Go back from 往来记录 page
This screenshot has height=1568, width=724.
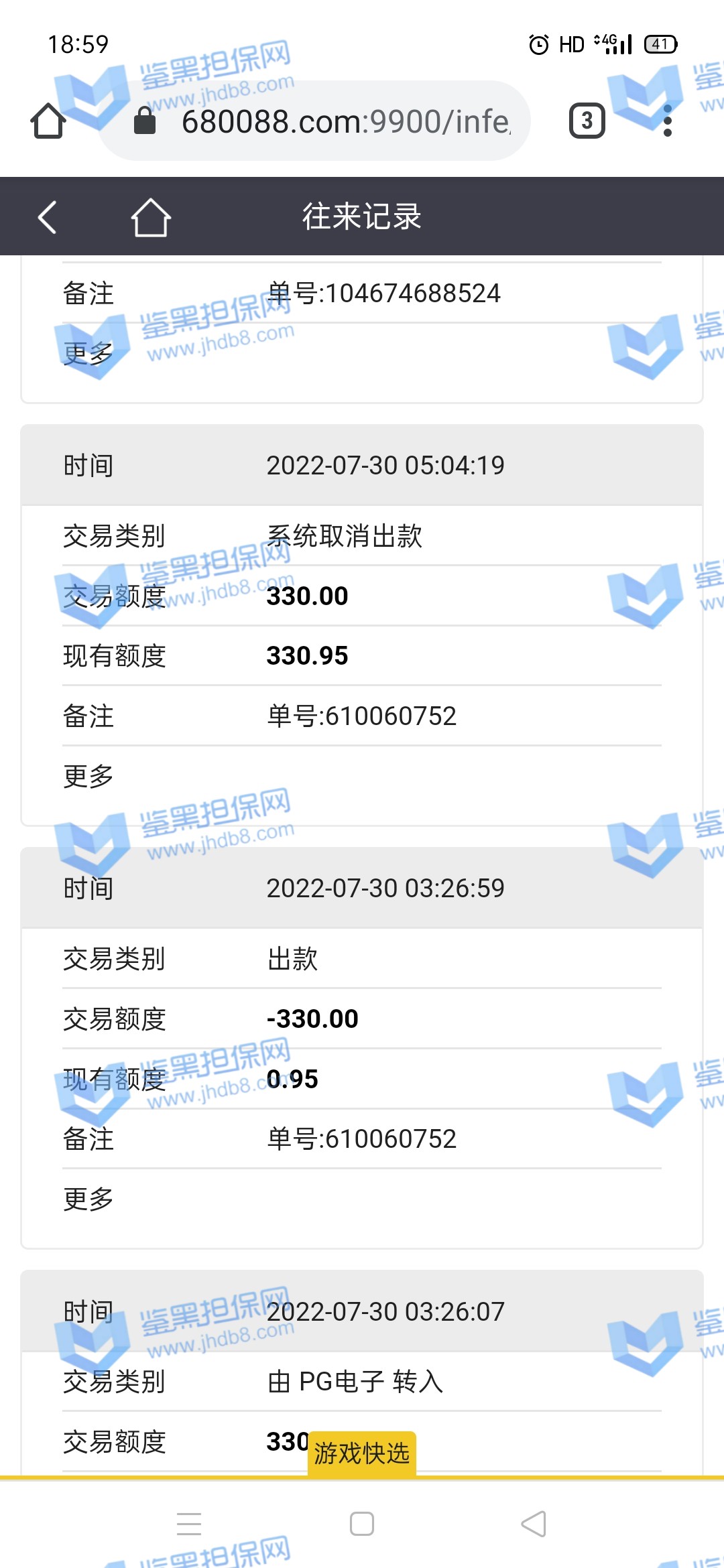pyautogui.click(x=47, y=217)
